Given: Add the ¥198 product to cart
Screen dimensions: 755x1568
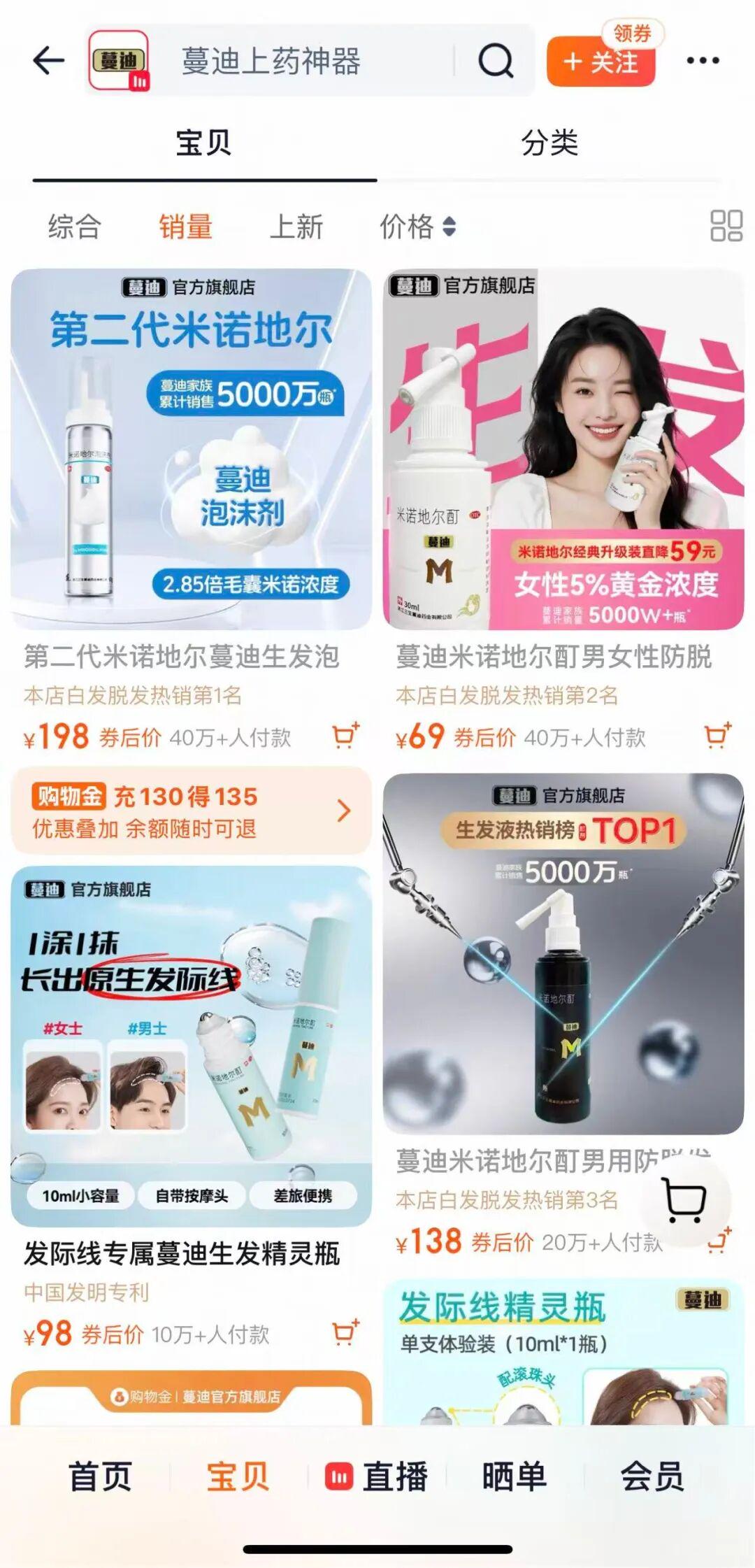Looking at the screenshot, I should point(345,736).
